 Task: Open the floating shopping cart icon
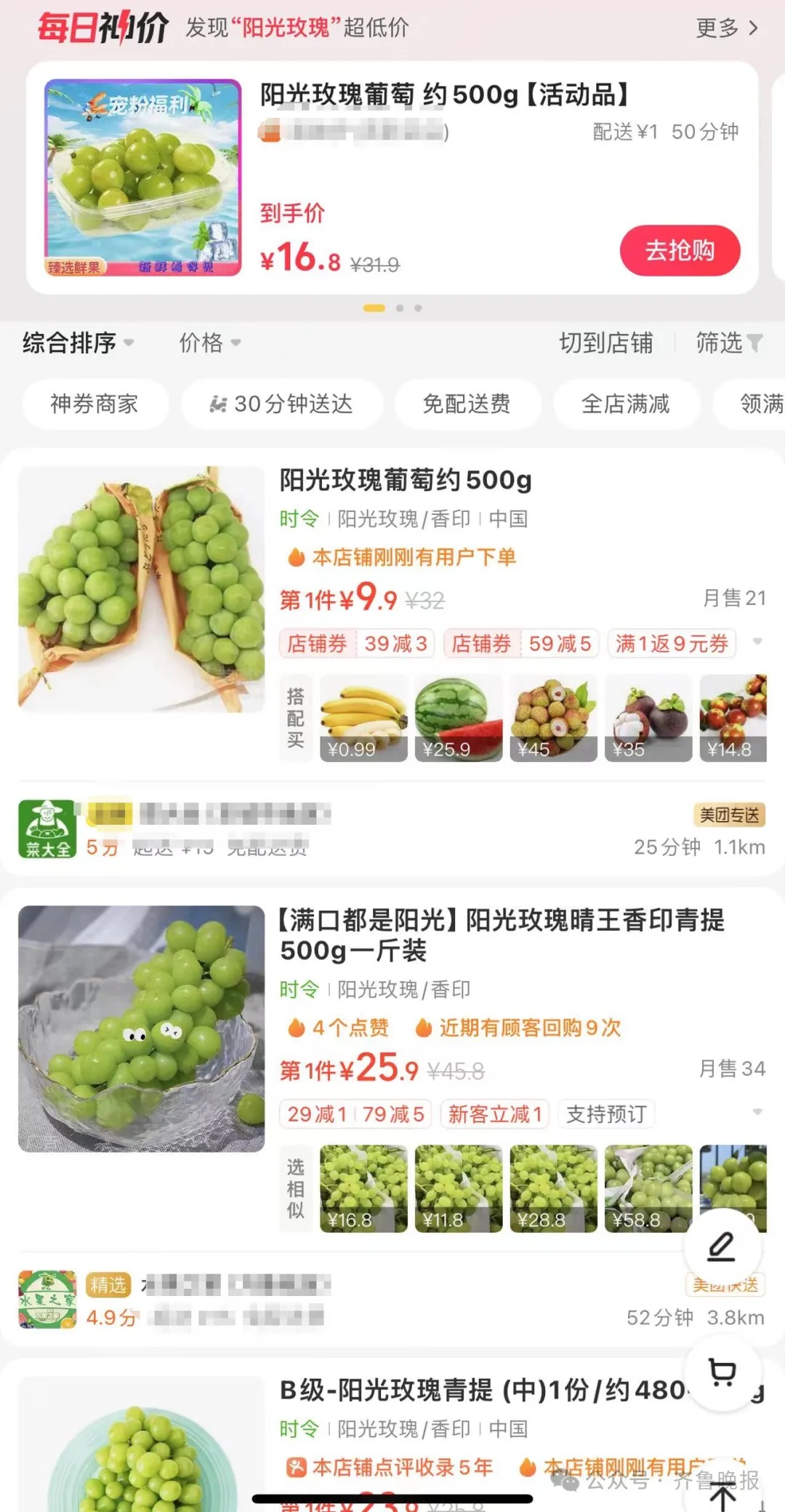[722, 1373]
